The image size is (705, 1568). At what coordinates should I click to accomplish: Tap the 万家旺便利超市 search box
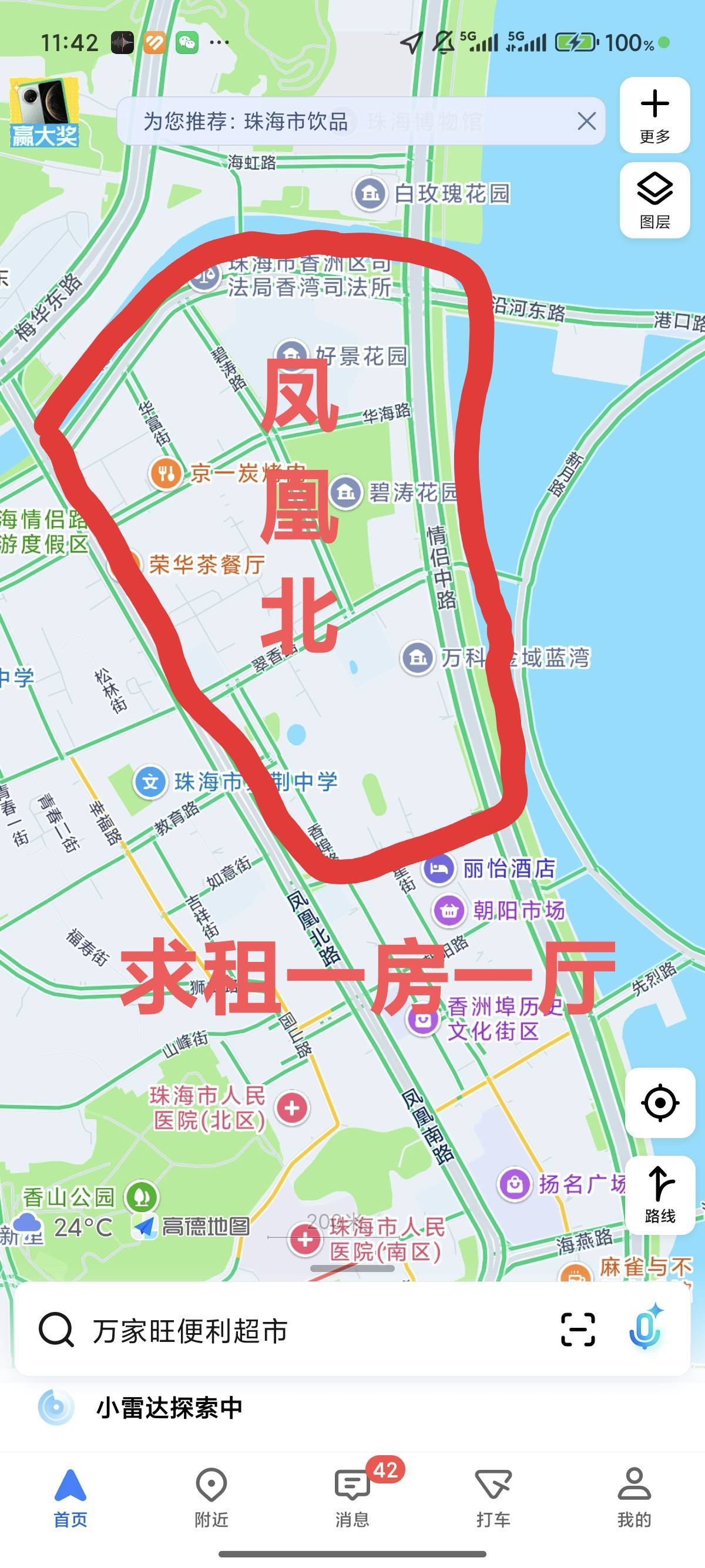tap(292, 1331)
